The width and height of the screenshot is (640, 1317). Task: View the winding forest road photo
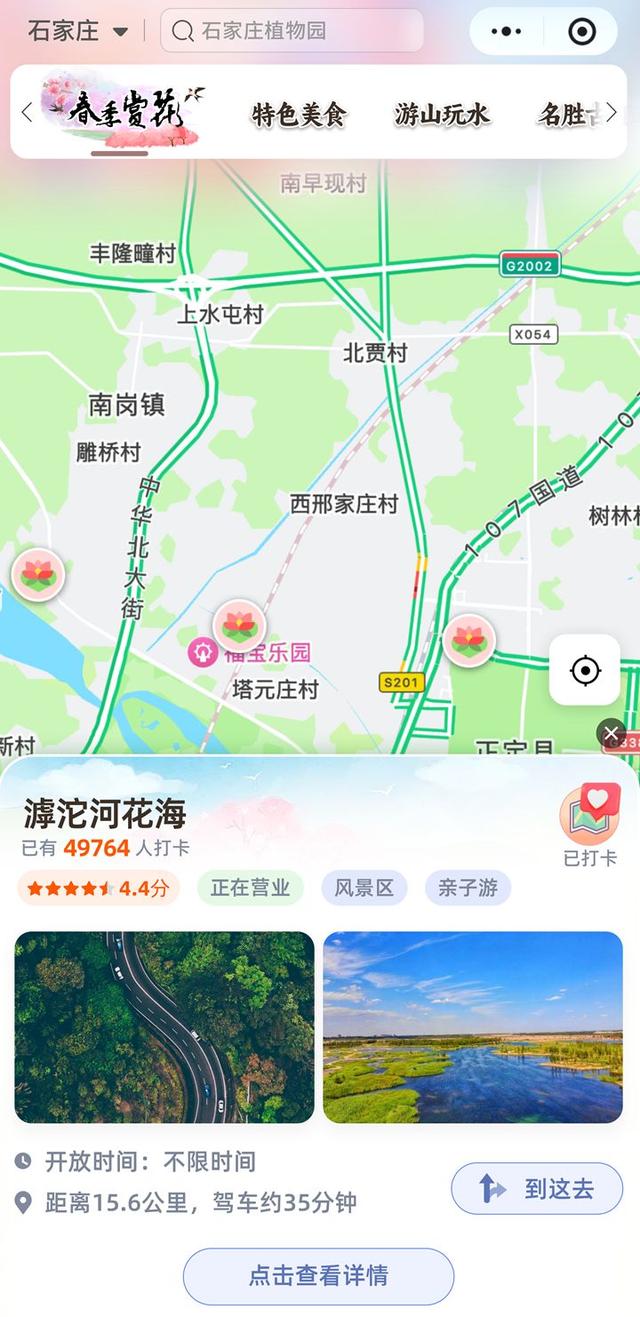point(165,1027)
